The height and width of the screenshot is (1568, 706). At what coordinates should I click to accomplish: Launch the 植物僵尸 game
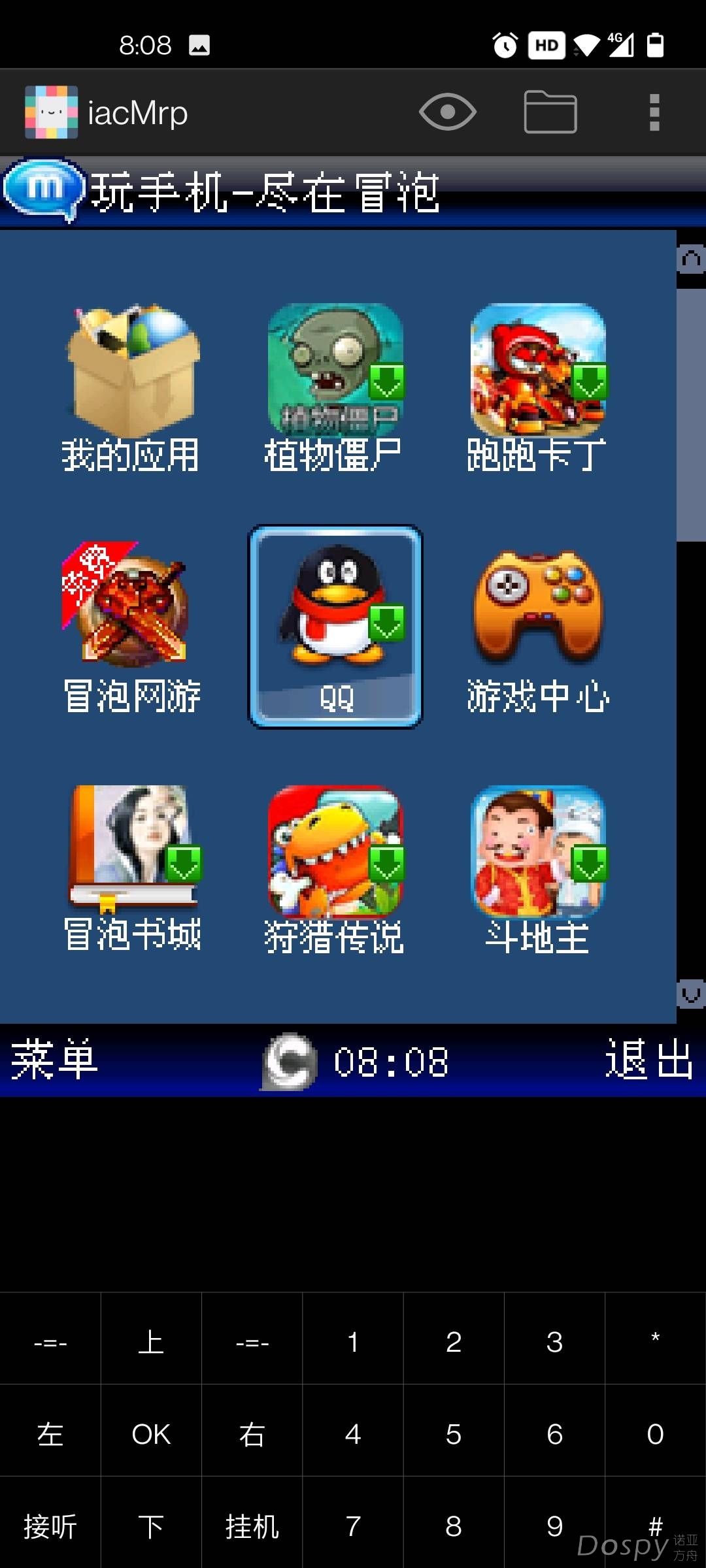[x=335, y=385]
